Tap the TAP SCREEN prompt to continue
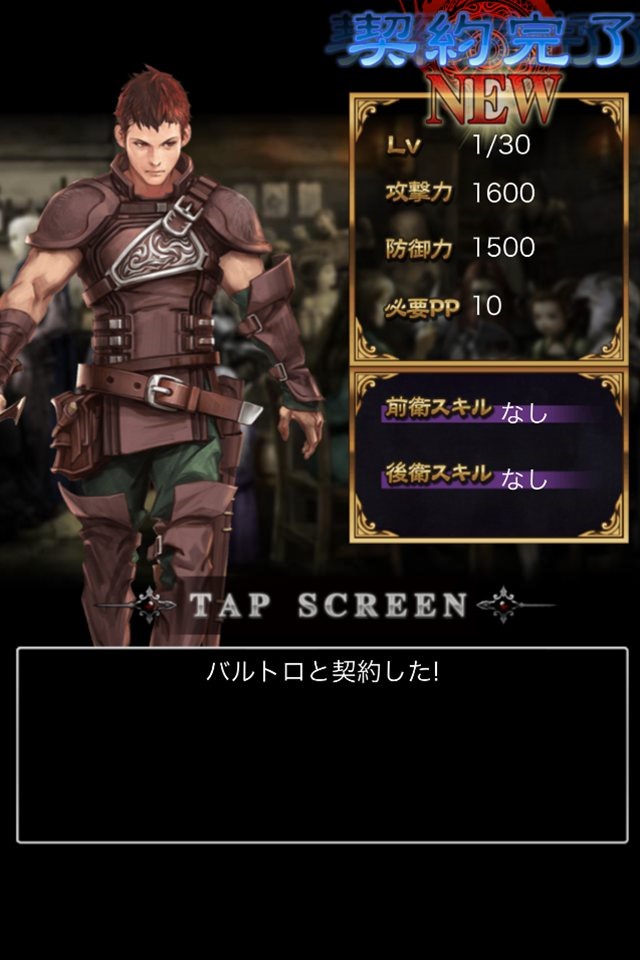The width and height of the screenshot is (640, 960). [x=328, y=605]
